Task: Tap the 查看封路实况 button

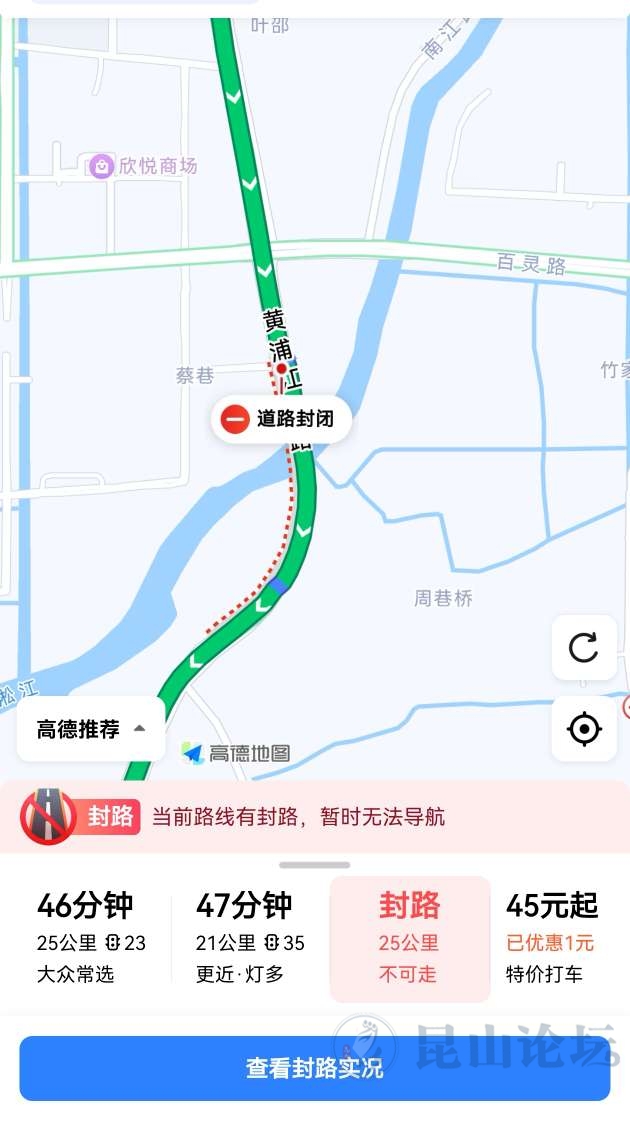Action: pos(314,1068)
